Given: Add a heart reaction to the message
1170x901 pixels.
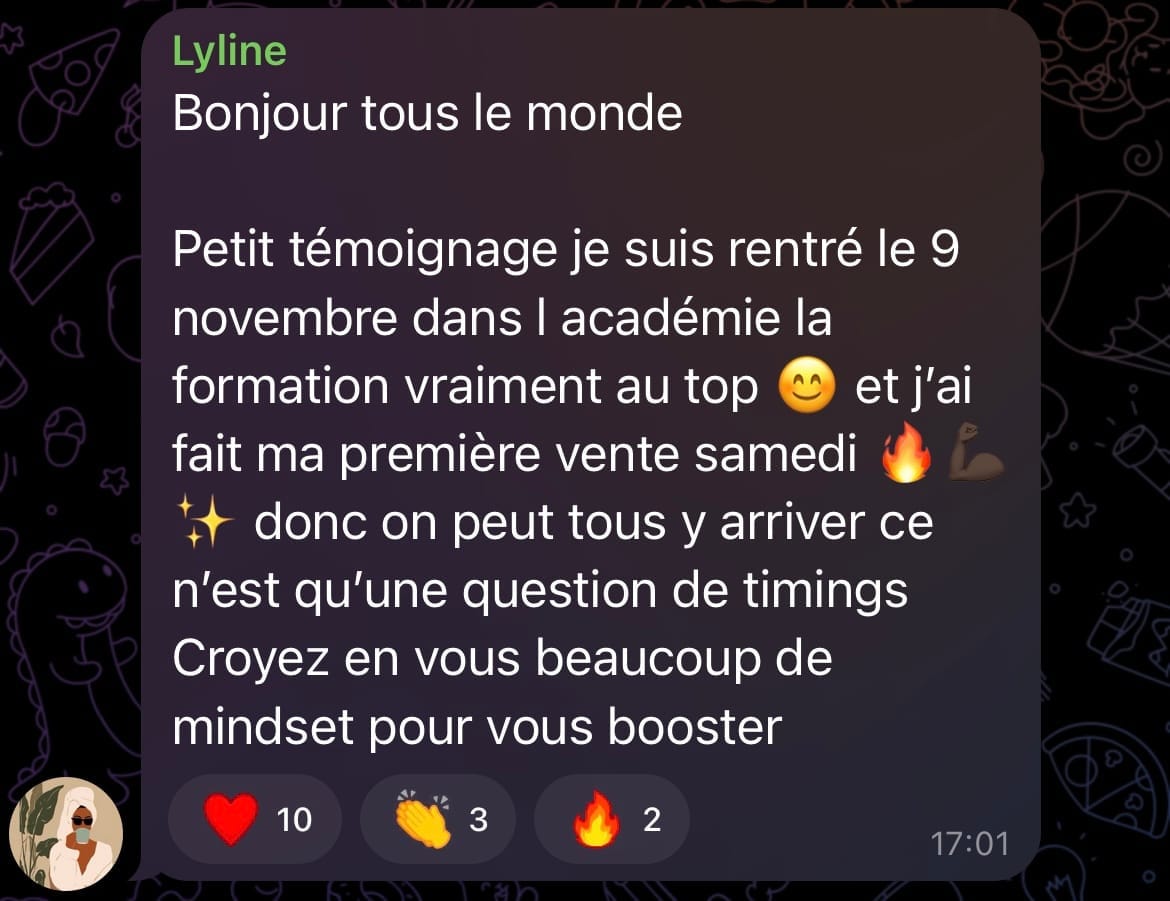Looking at the screenshot, I should [x=254, y=820].
